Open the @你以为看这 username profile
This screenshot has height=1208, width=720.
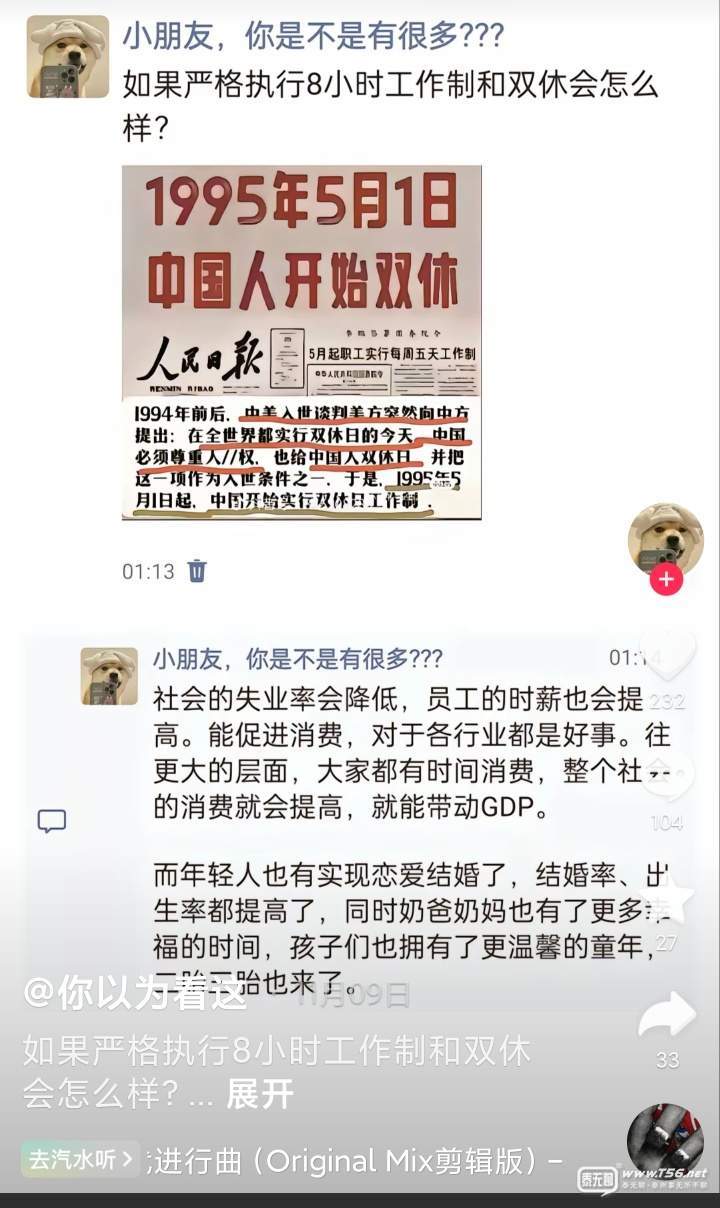(135, 993)
